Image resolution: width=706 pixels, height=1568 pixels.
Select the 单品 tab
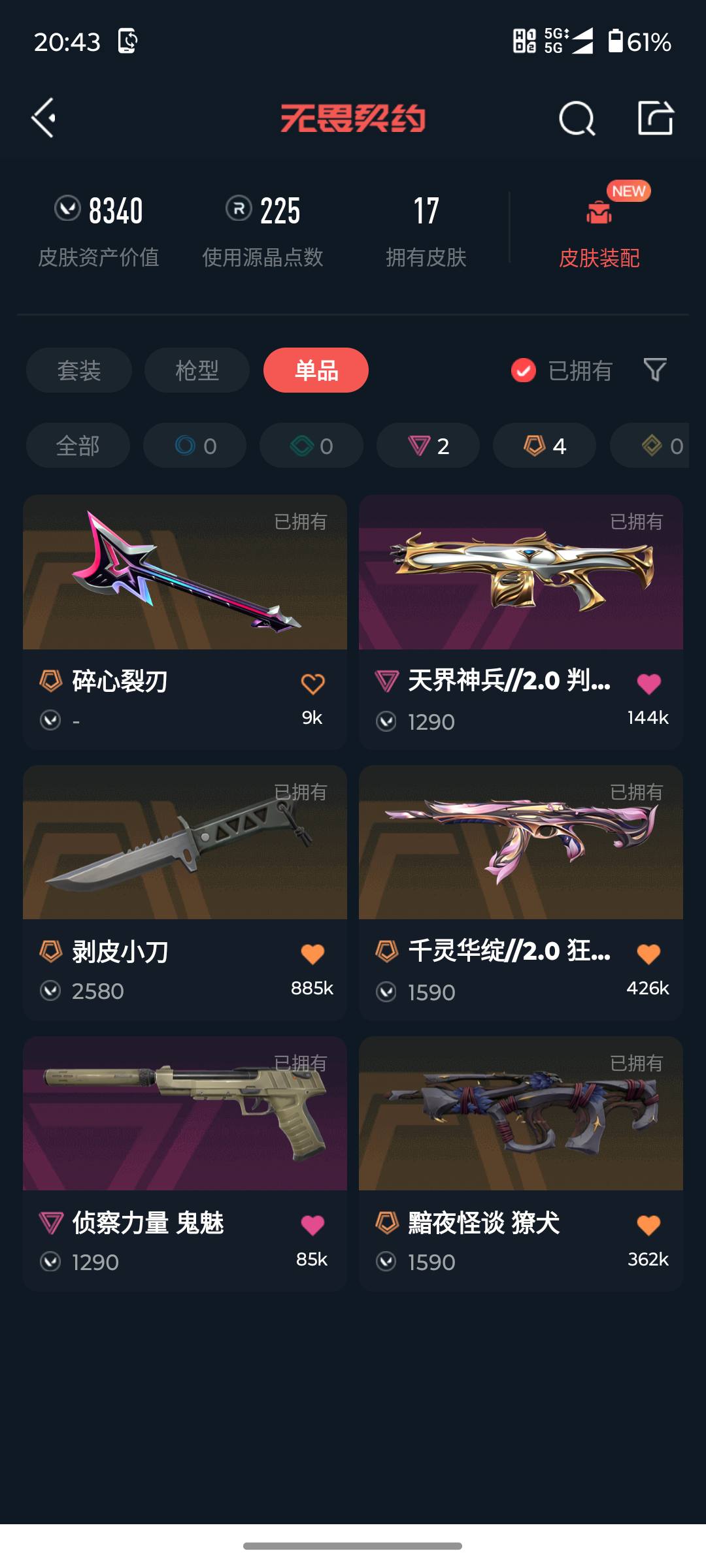(x=316, y=370)
